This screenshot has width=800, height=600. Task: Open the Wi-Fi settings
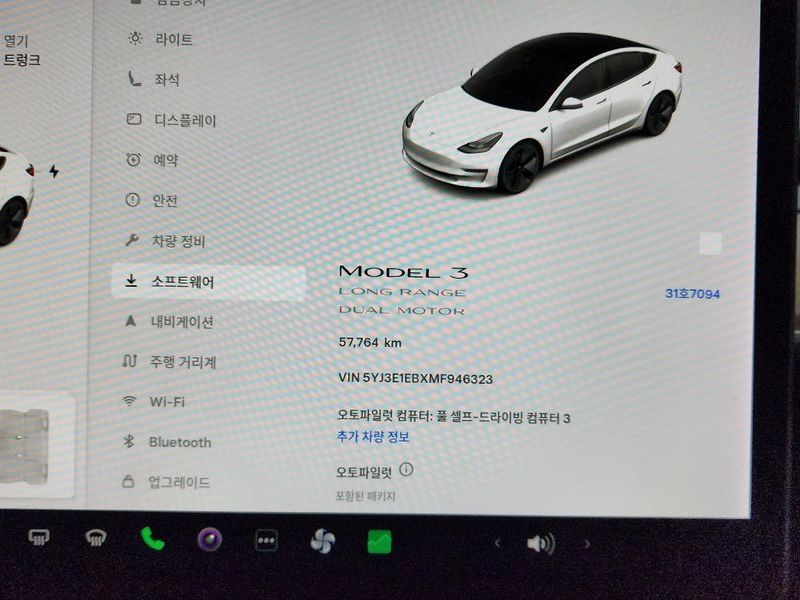tap(166, 402)
